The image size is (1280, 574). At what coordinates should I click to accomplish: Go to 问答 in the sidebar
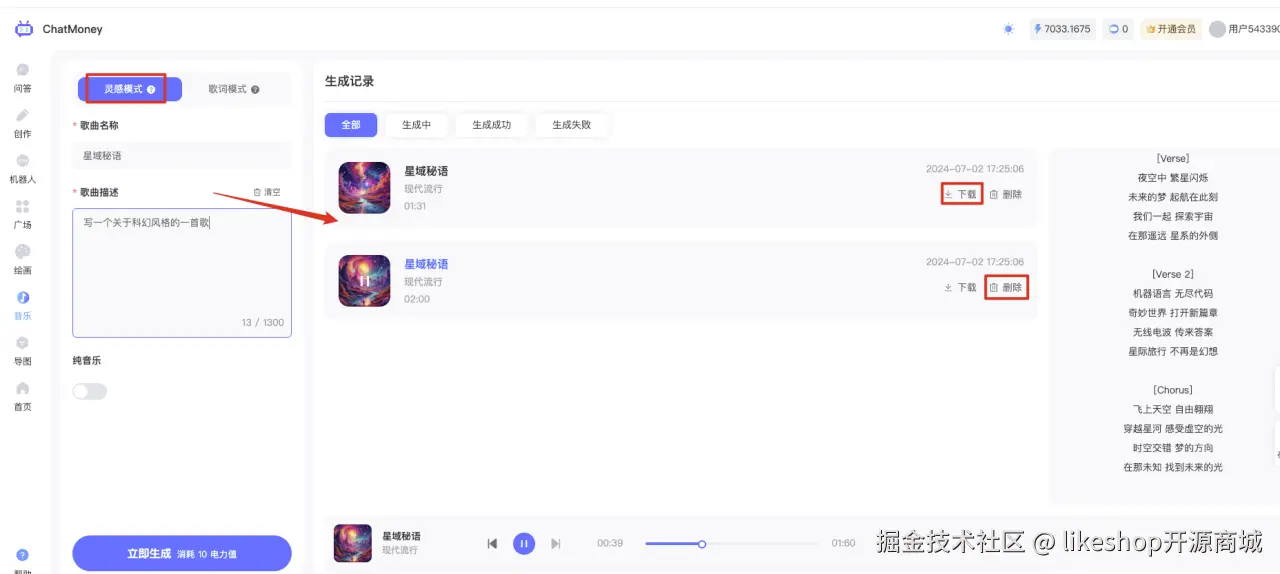22,77
